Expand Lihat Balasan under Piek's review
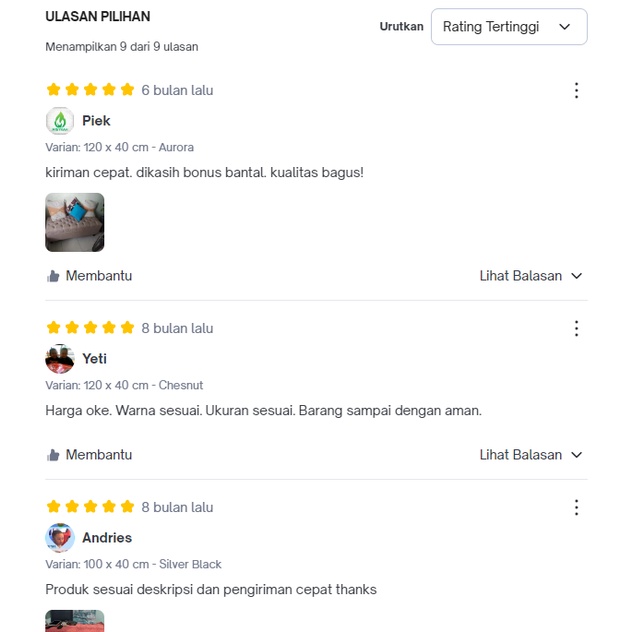 [x=530, y=276]
